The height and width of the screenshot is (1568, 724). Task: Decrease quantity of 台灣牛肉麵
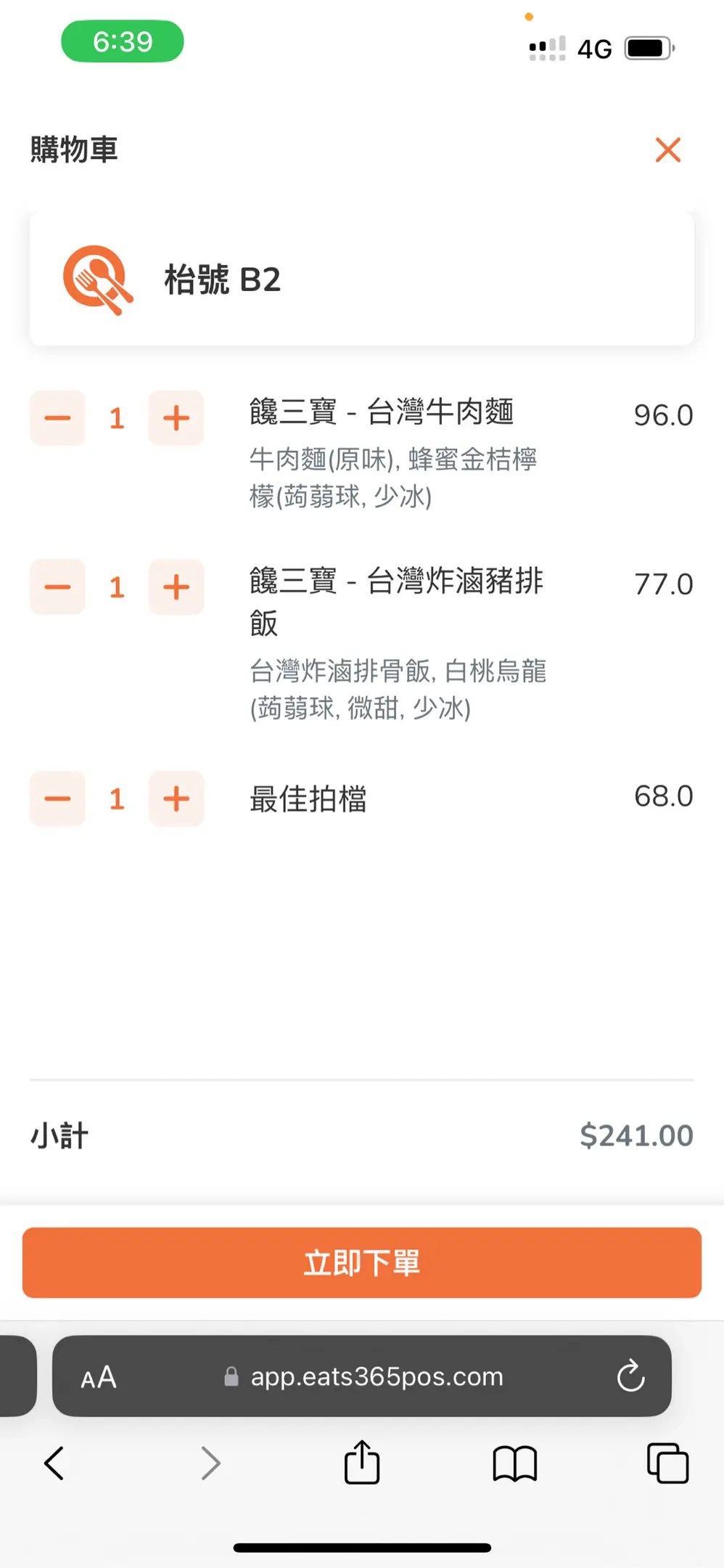[x=57, y=418]
